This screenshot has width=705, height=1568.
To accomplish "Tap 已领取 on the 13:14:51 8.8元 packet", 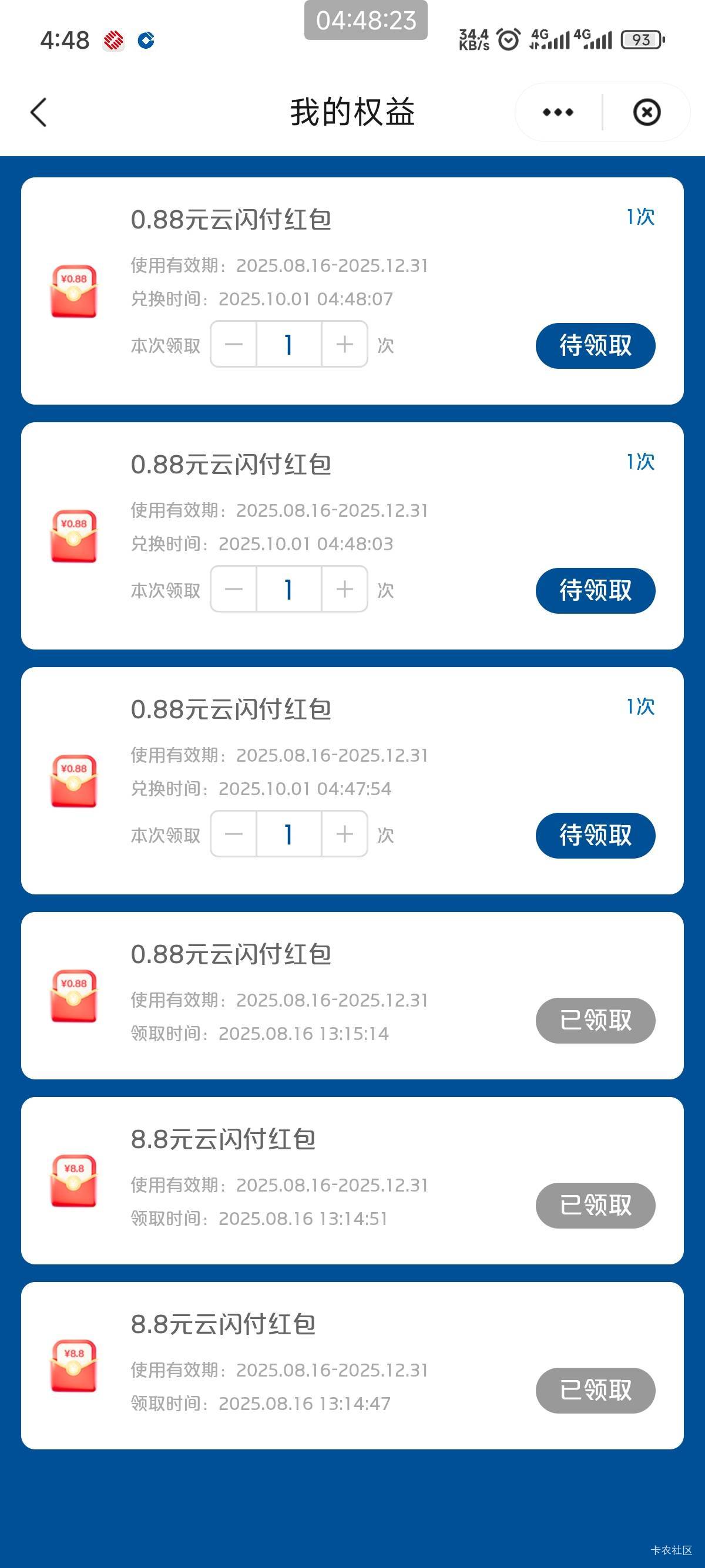I will pos(595,1205).
